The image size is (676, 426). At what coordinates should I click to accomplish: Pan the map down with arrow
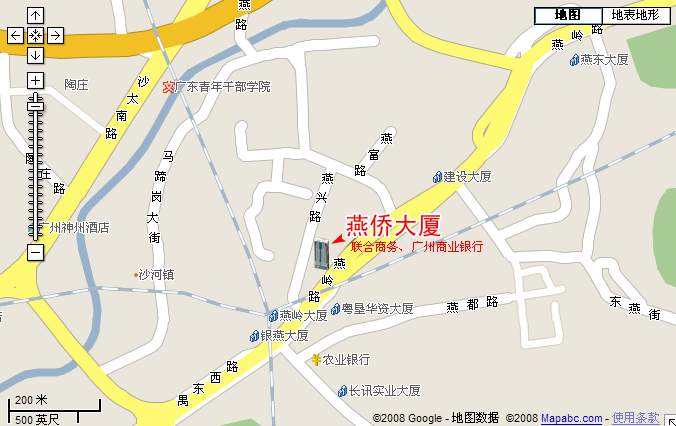(35, 55)
